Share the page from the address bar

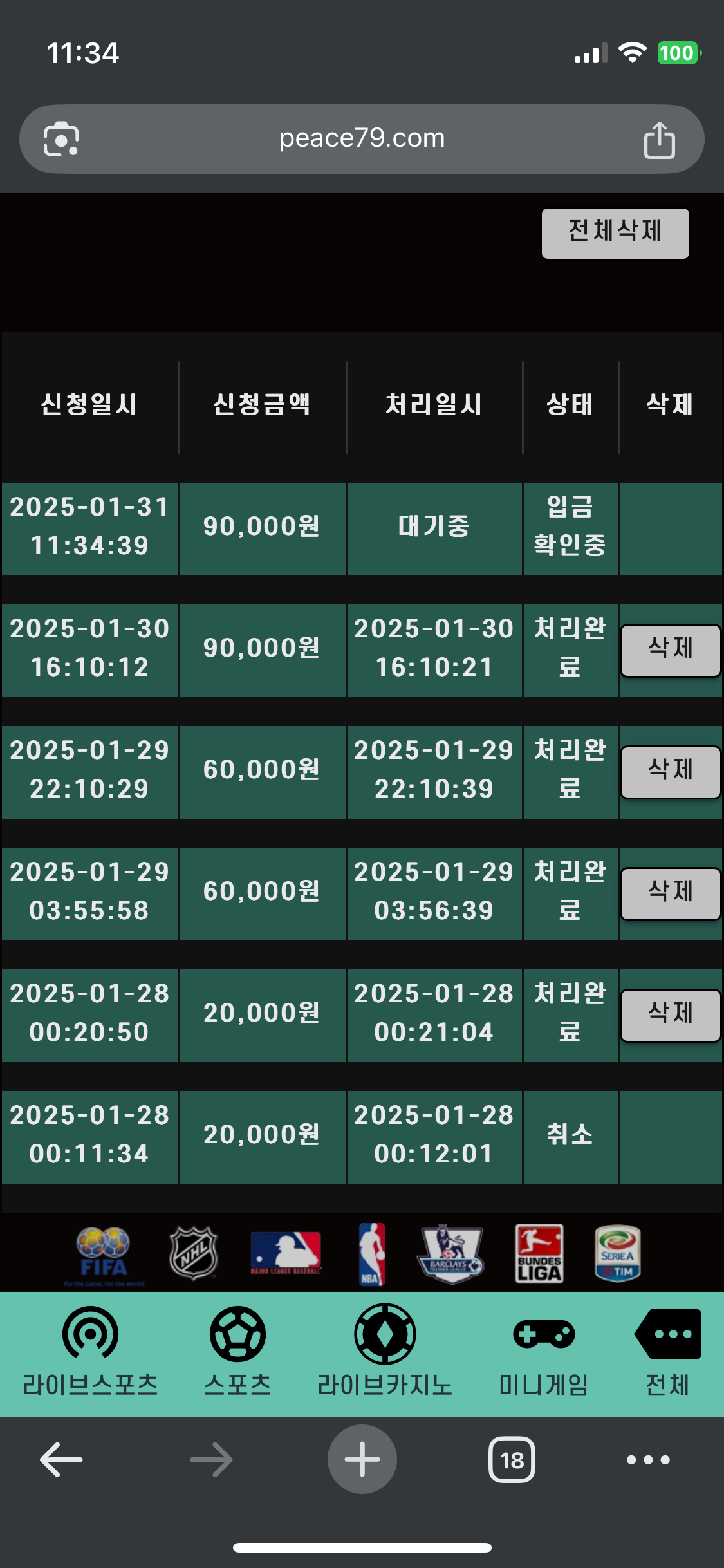click(x=659, y=139)
